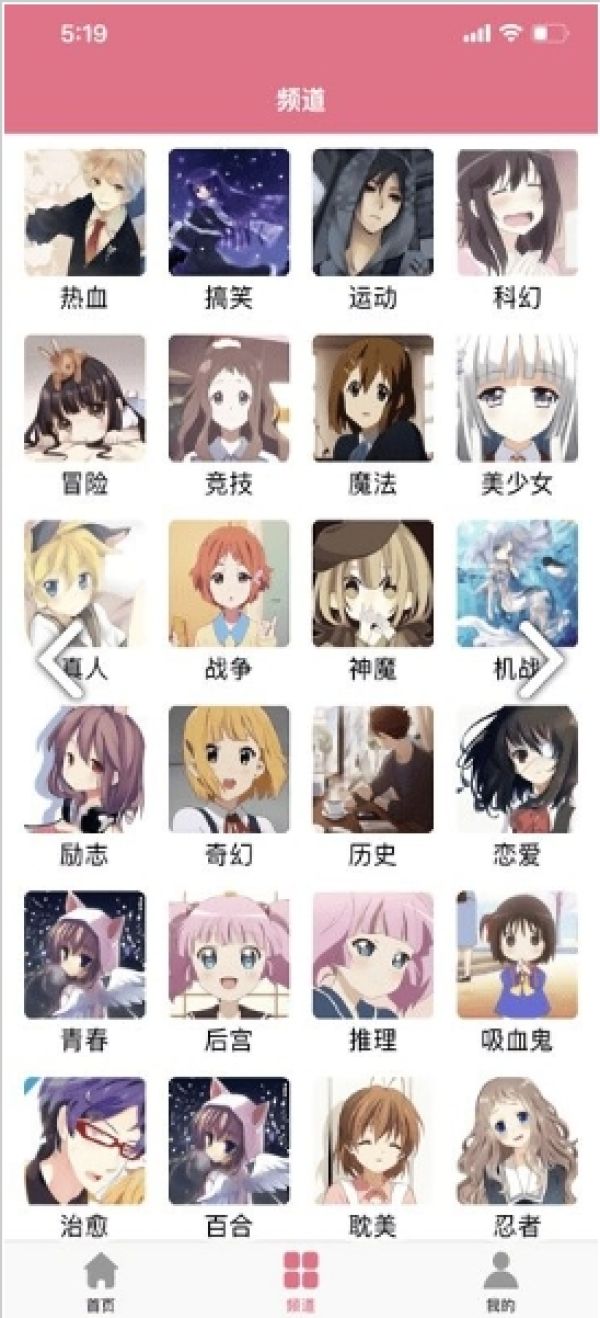Choose the 竞技 category tile
The width and height of the screenshot is (600, 1318).
[x=228, y=398]
